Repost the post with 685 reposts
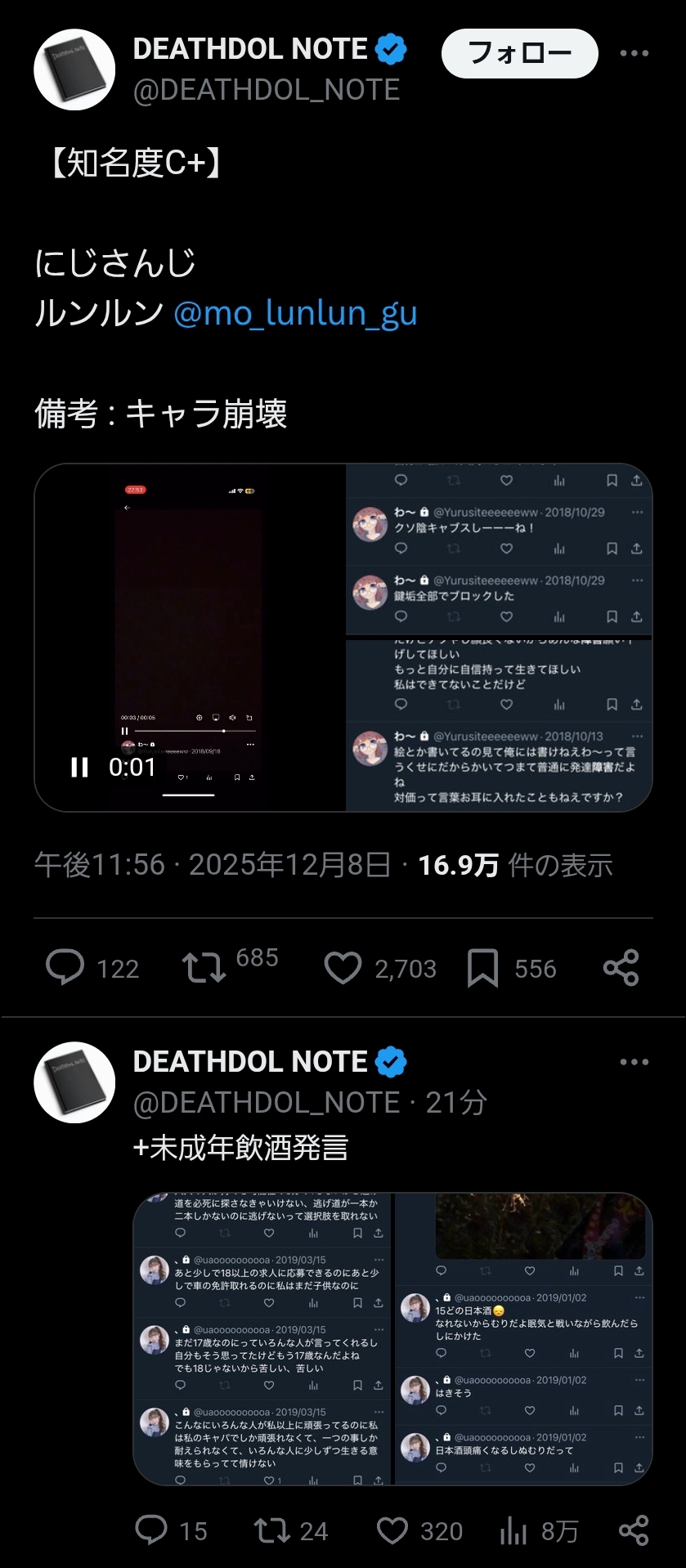The image size is (686, 1568). tap(204, 968)
